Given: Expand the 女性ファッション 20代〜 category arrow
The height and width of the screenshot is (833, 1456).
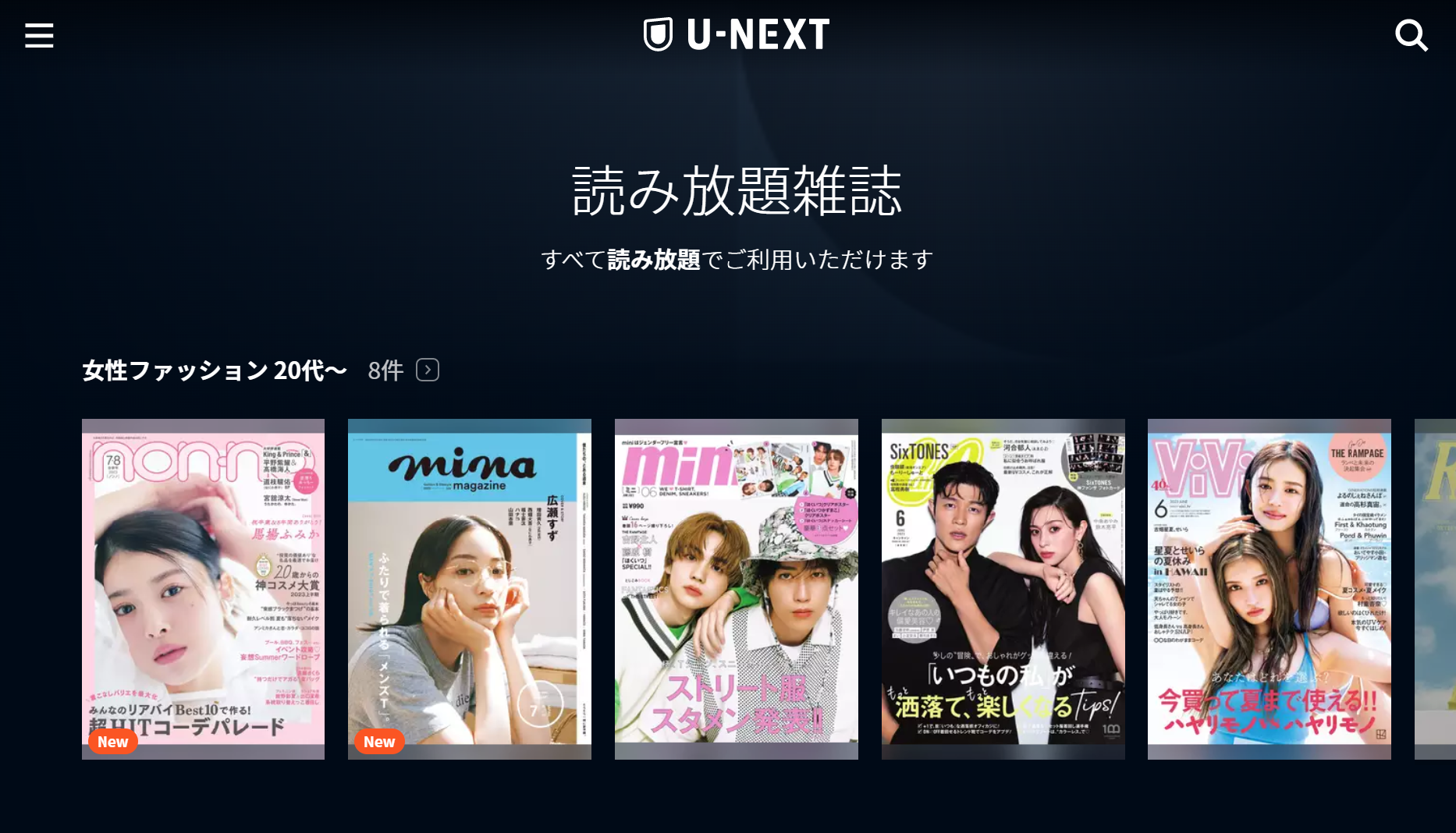Looking at the screenshot, I should point(428,370).
